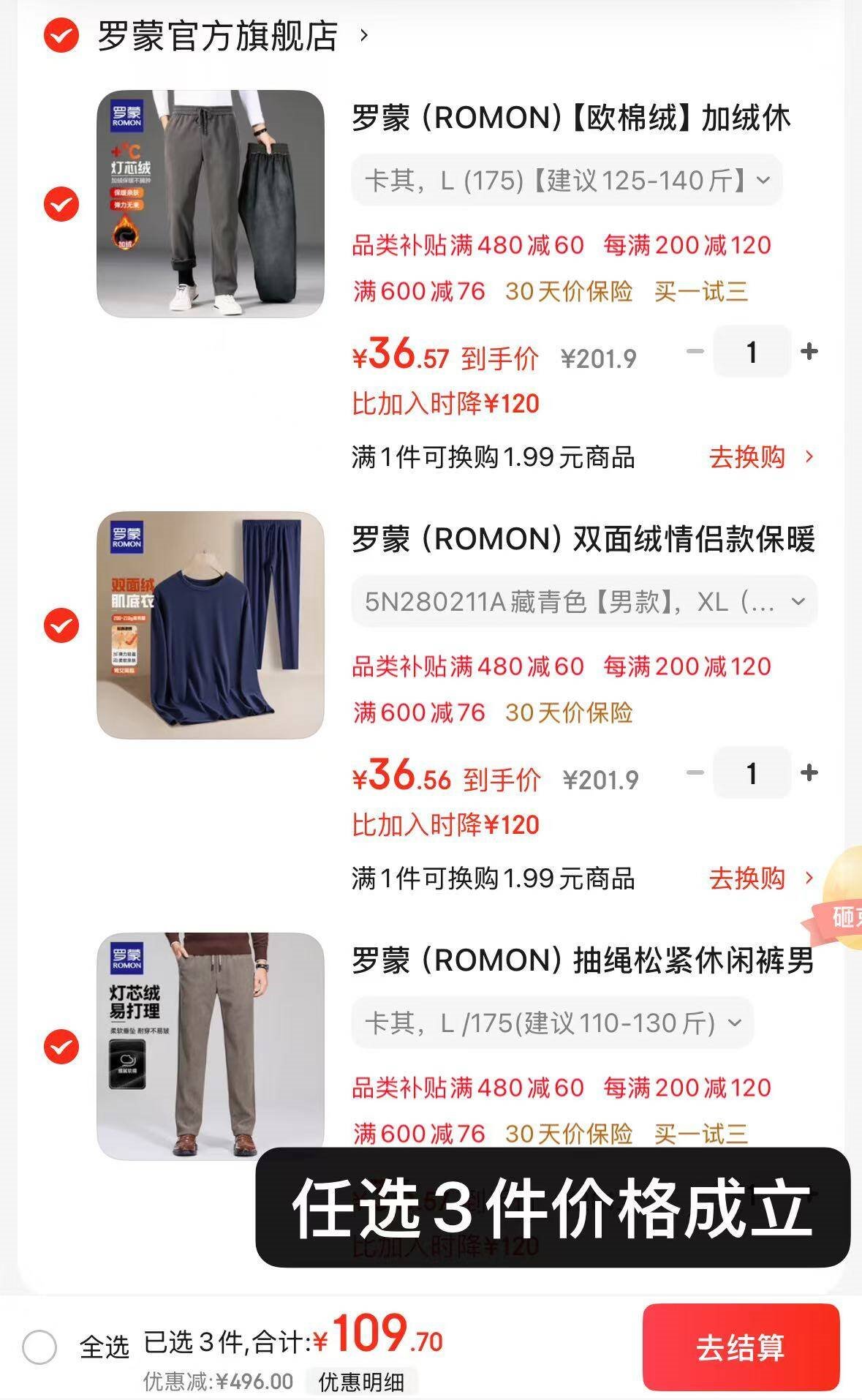Open the 双面绒 肌底衣 product image
This screenshot has height=1400, width=862.
point(211,625)
